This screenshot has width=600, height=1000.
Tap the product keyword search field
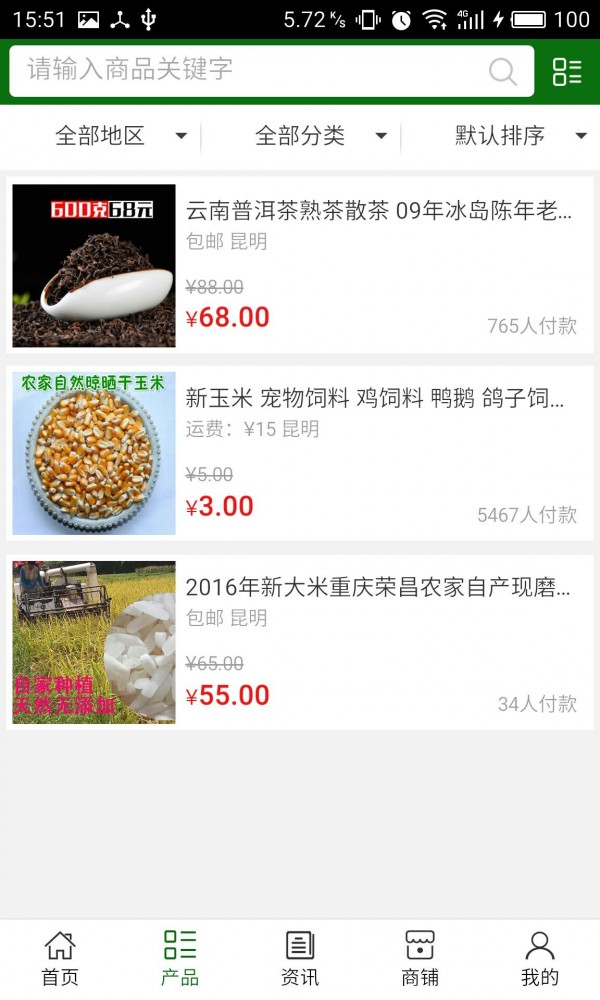250,70
